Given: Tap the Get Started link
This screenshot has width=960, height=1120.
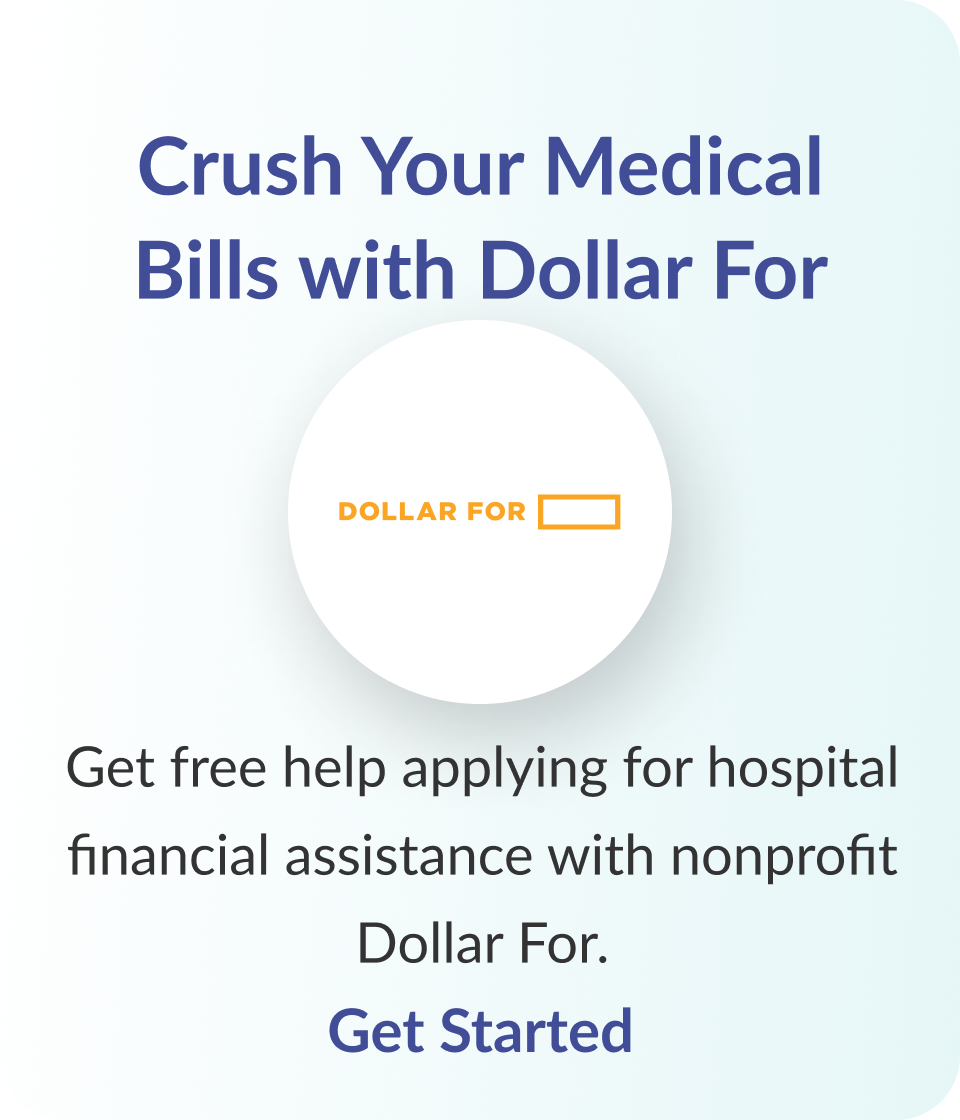Looking at the screenshot, I should point(480,1030).
